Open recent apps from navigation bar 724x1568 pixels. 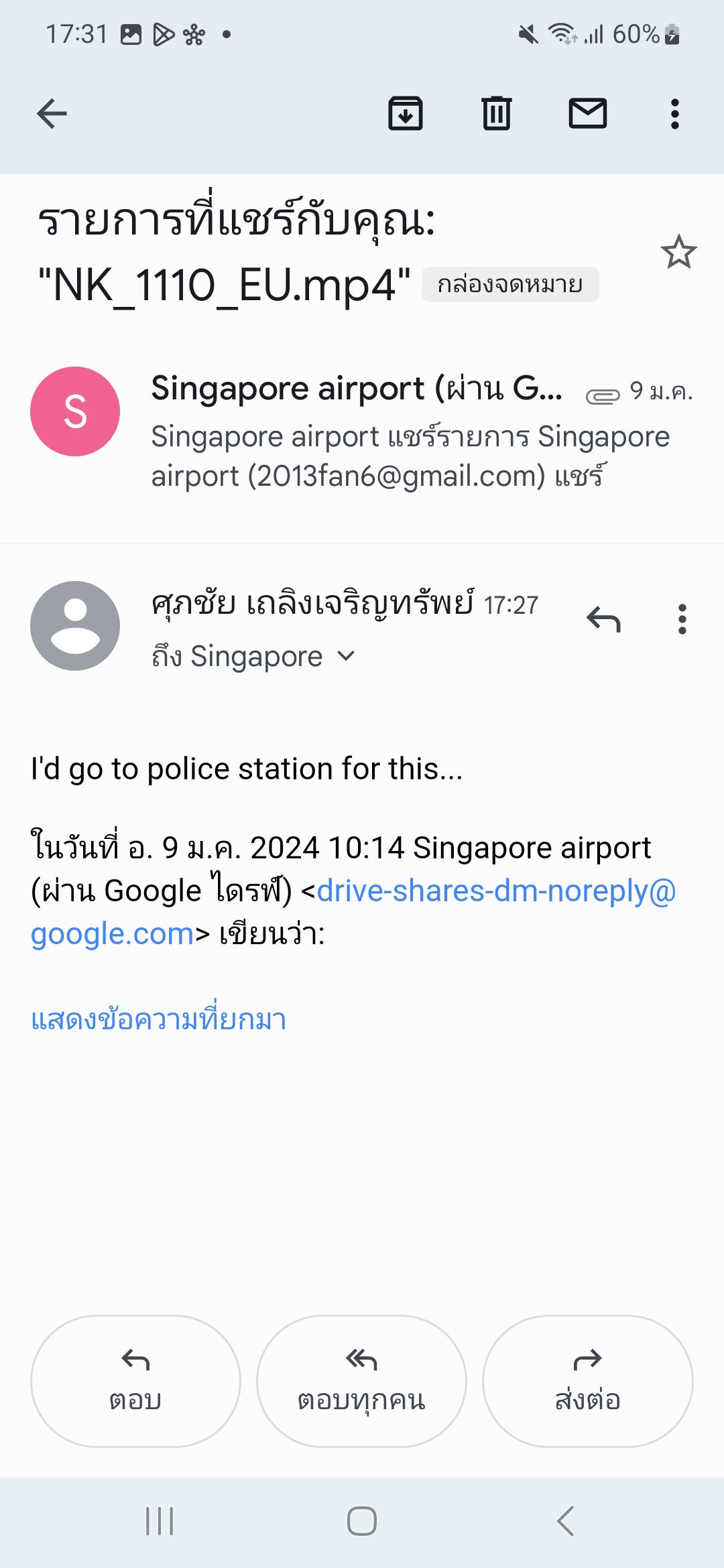(x=160, y=1521)
